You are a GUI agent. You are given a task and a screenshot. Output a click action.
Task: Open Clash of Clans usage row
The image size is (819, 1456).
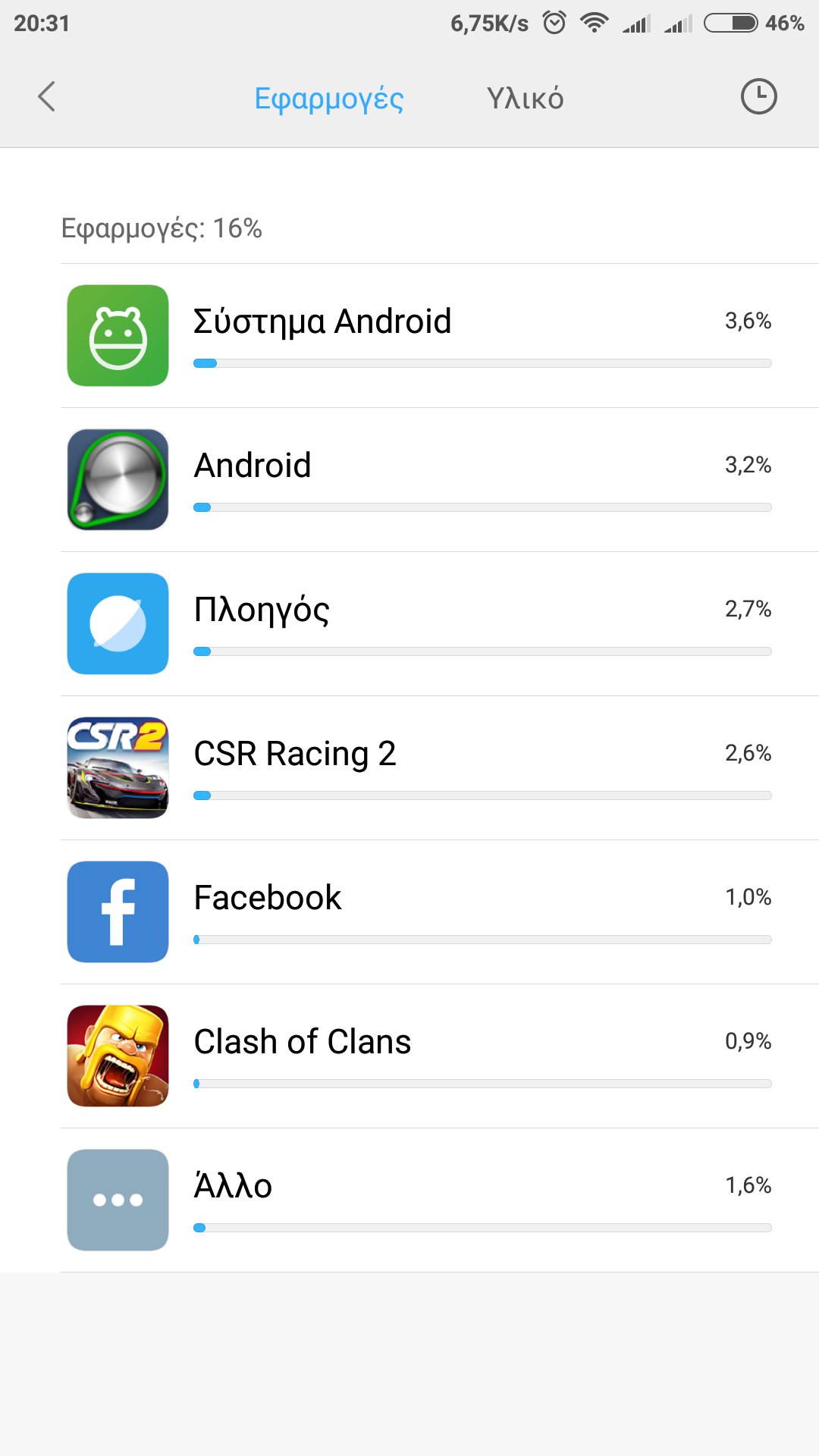click(x=440, y=1056)
